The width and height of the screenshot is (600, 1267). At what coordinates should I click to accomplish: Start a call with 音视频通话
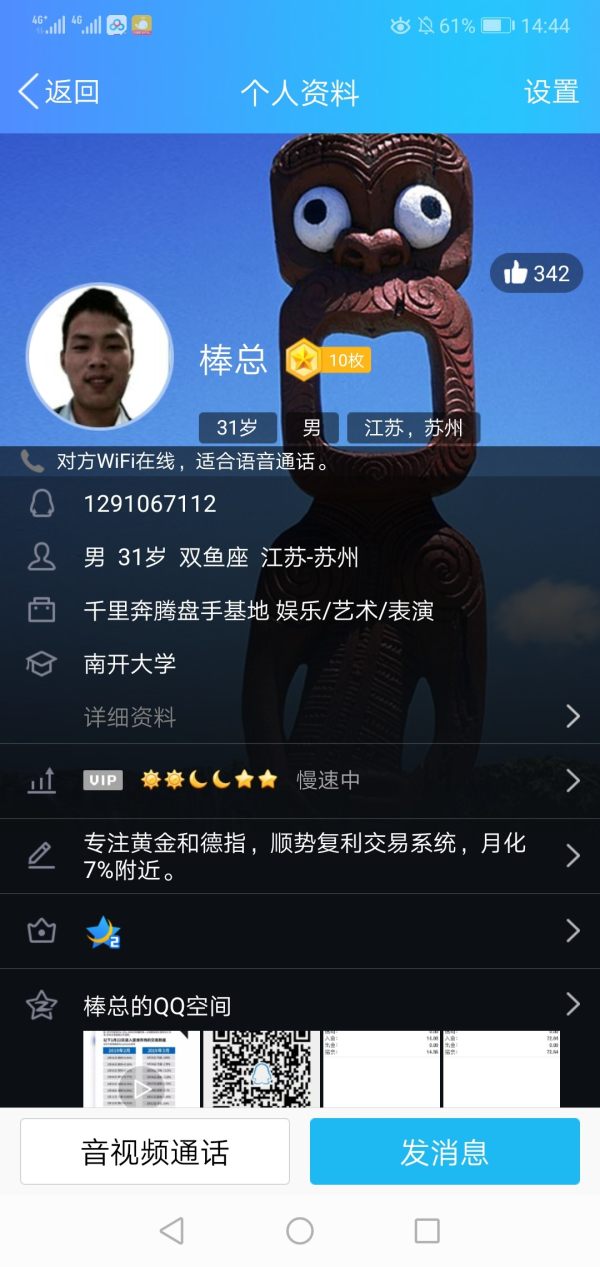tap(155, 1152)
